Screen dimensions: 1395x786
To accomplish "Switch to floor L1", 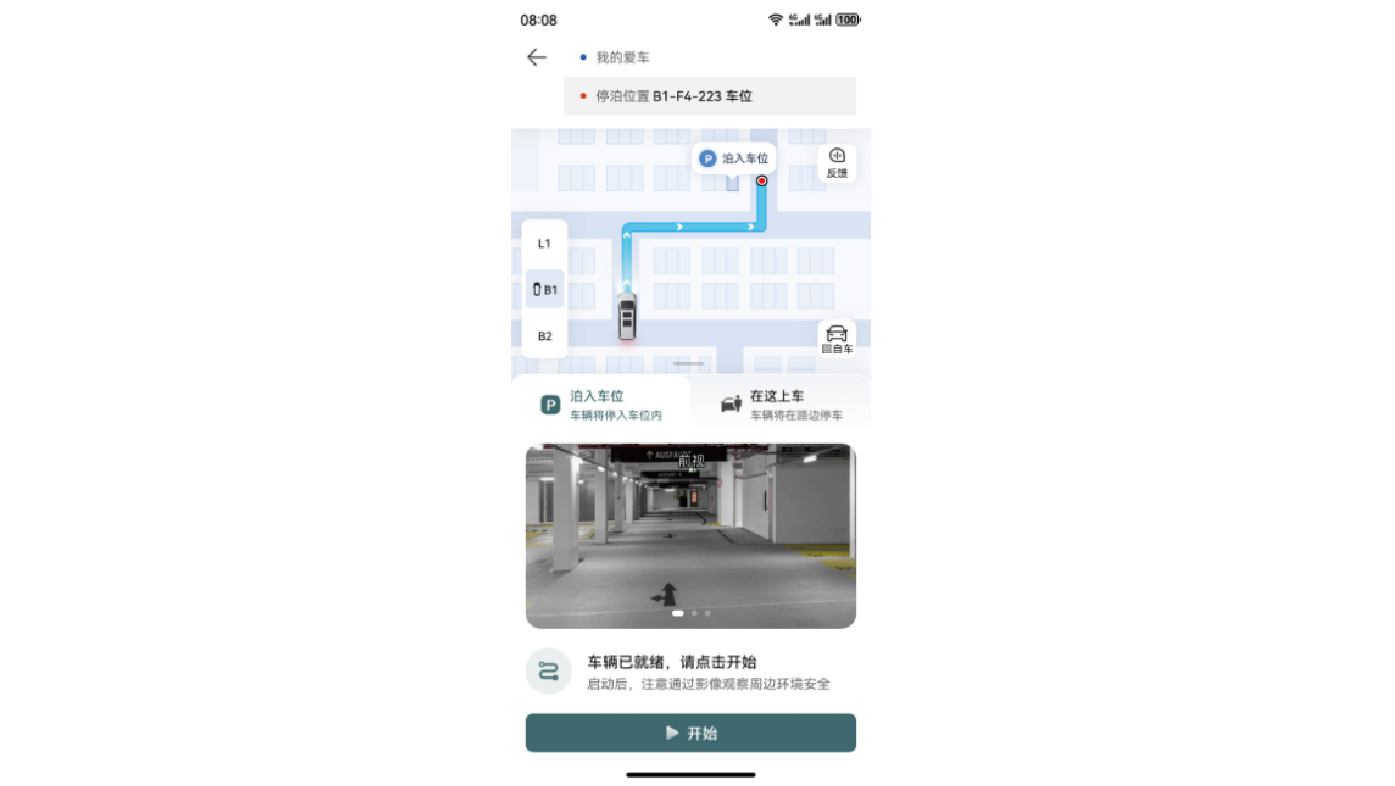I will pyautogui.click(x=544, y=243).
